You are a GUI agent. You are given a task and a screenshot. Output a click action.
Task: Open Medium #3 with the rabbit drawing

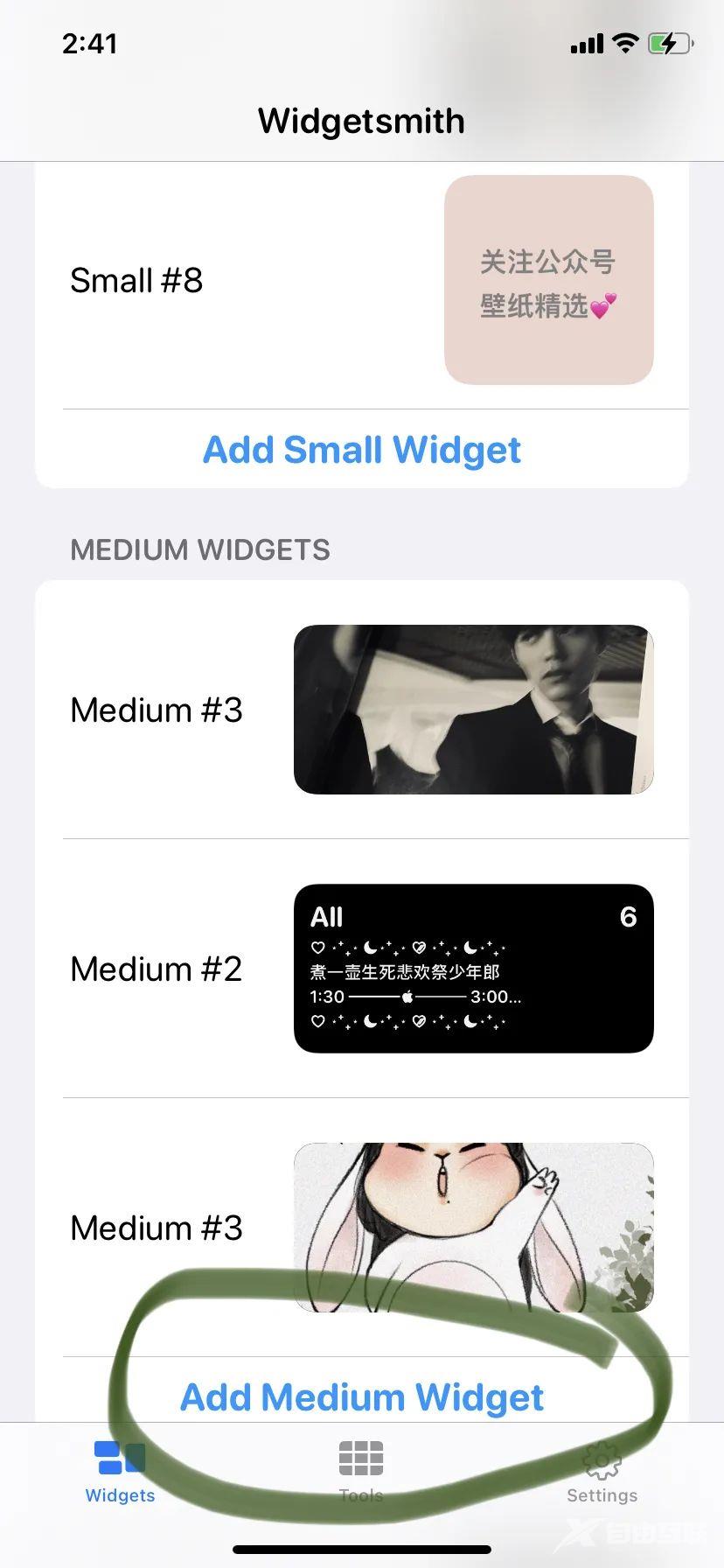[x=362, y=1228]
